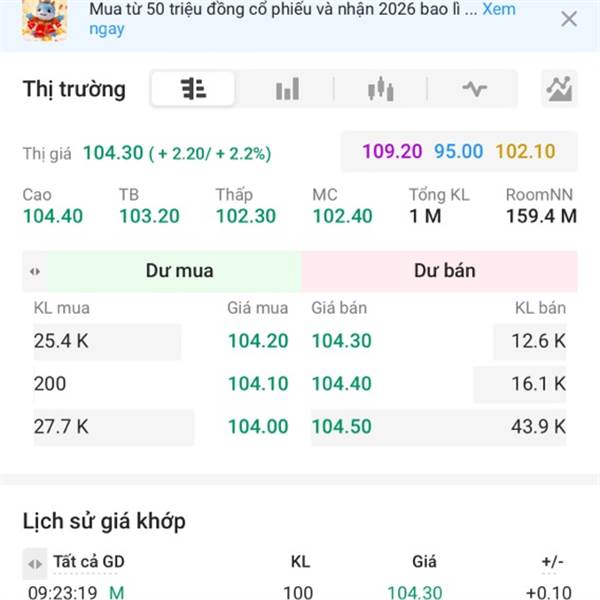Tap the expand arrows beside Dư mua
This screenshot has height=600, width=600.
pyautogui.click(x=35, y=271)
